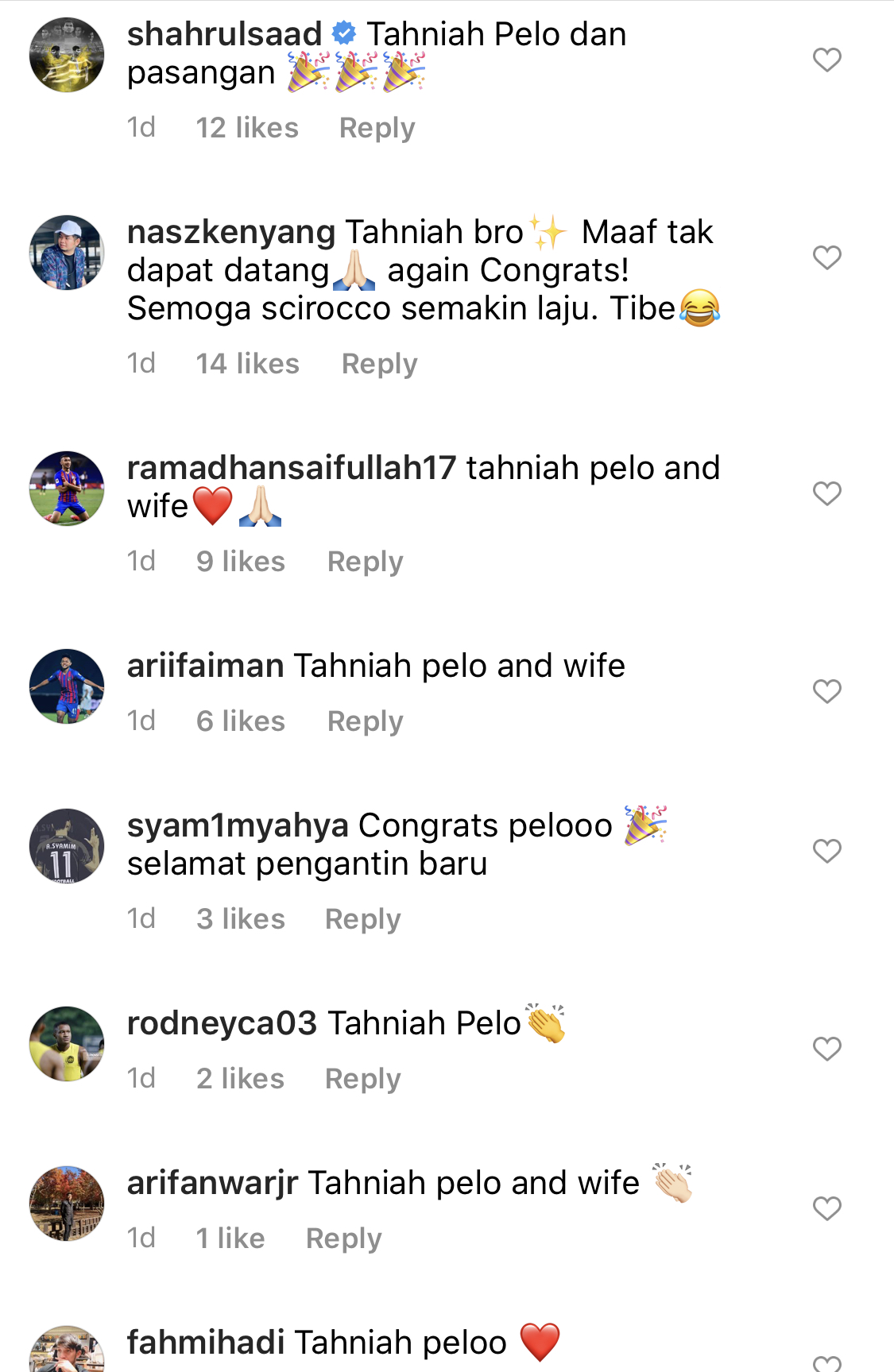Reply to shahrulsaad's comment
The image size is (894, 1372).
pyautogui.click(x=377, y=128)
